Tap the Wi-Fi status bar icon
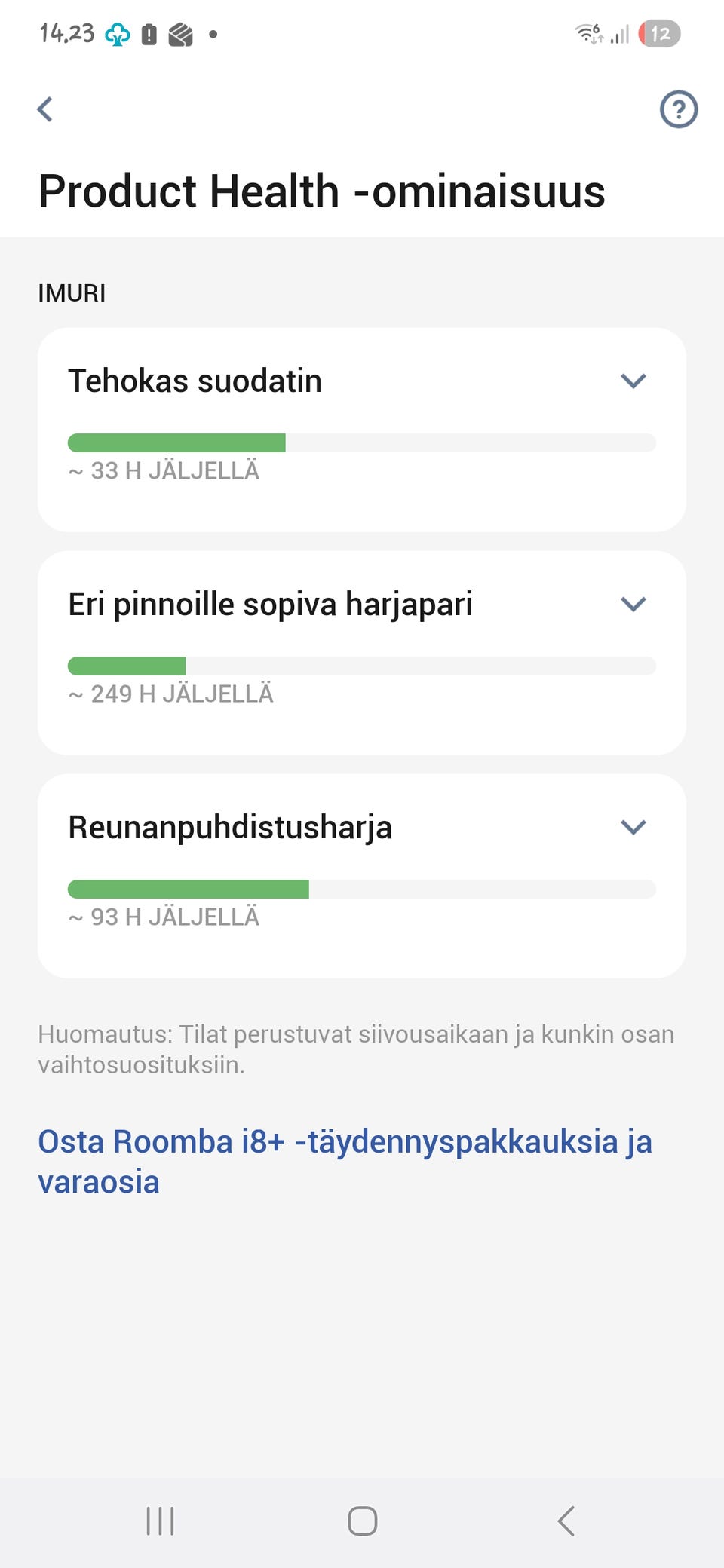Viewport: 724px width, 1568px height. [x=587, y=32]
